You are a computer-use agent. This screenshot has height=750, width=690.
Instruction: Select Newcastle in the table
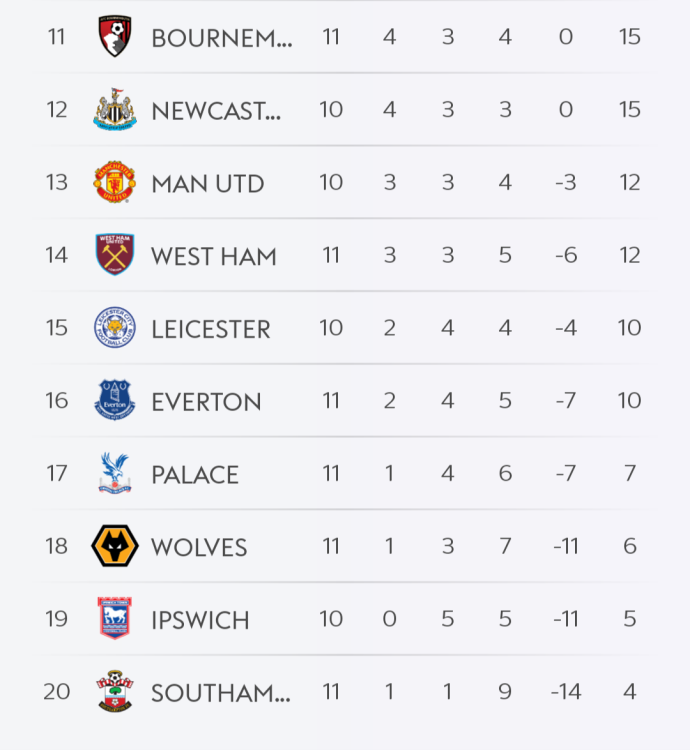215,111
